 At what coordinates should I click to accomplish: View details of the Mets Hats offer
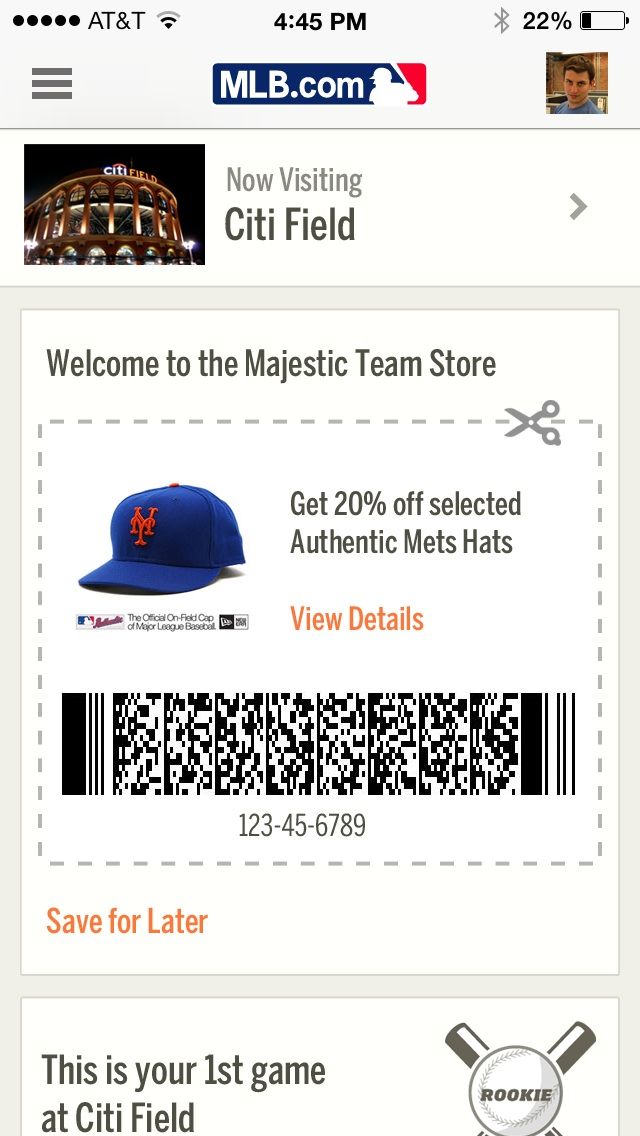click(357, 619)
